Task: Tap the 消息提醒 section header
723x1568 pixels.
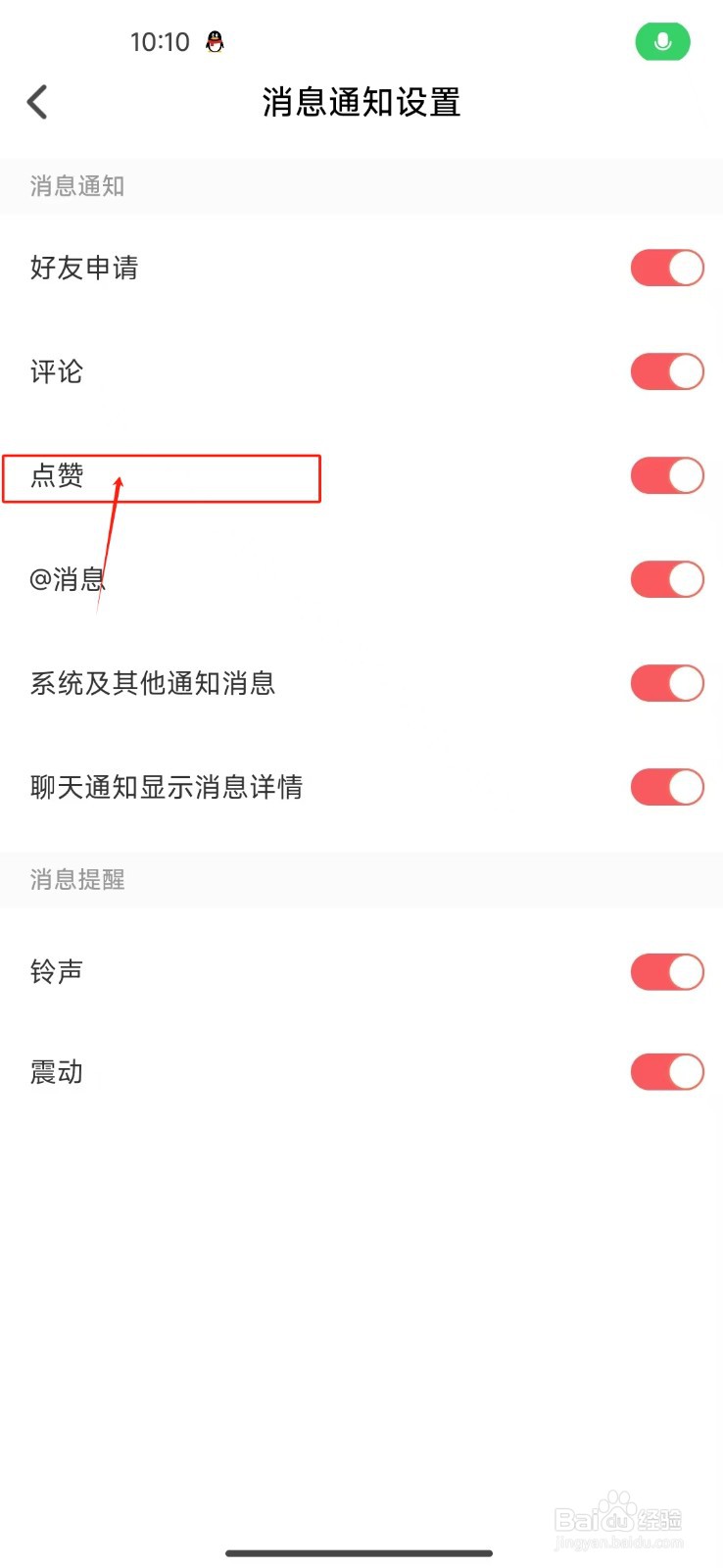Action: click(x=76, y=879)
